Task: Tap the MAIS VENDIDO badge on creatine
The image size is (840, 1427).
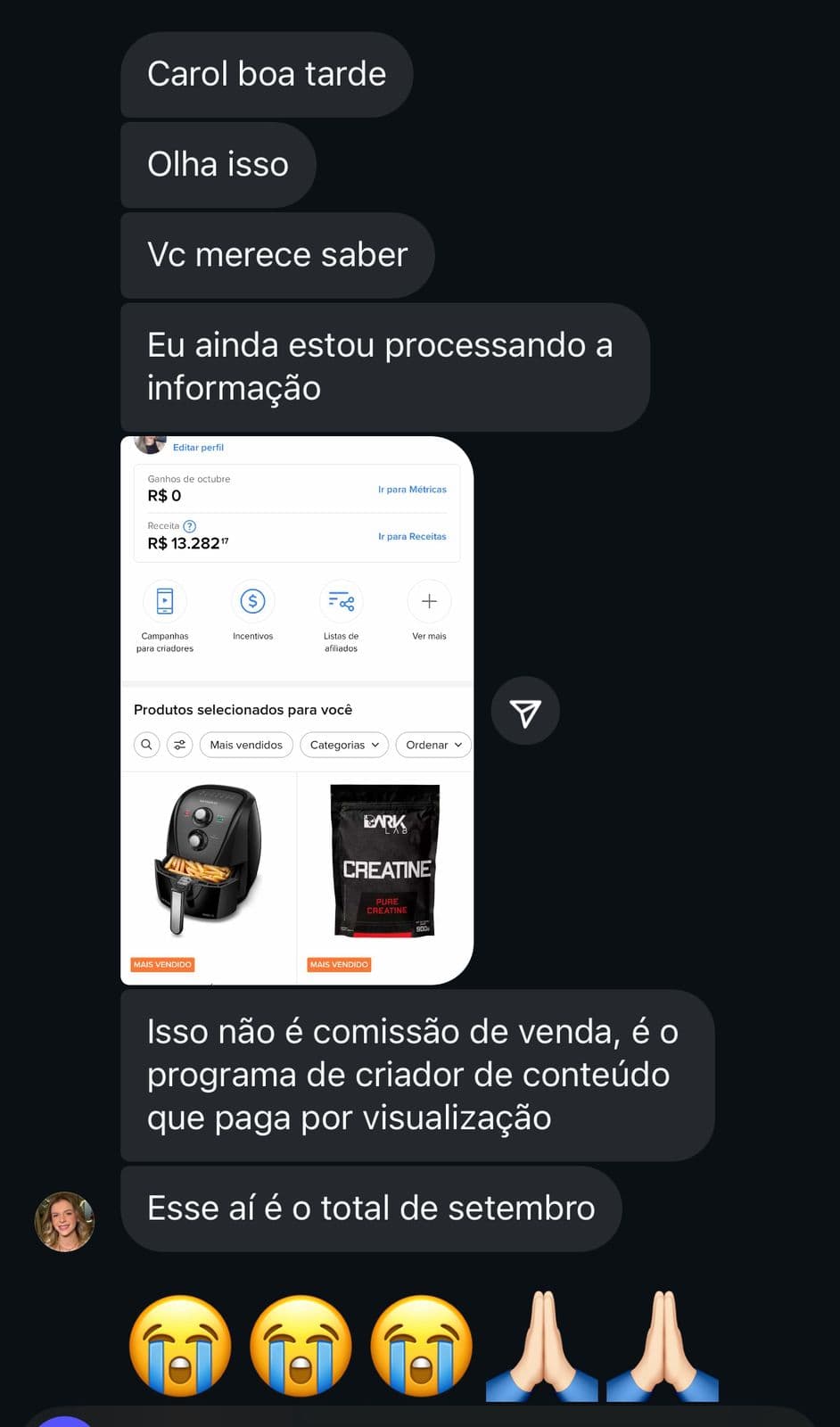Action: click(339, 964)
